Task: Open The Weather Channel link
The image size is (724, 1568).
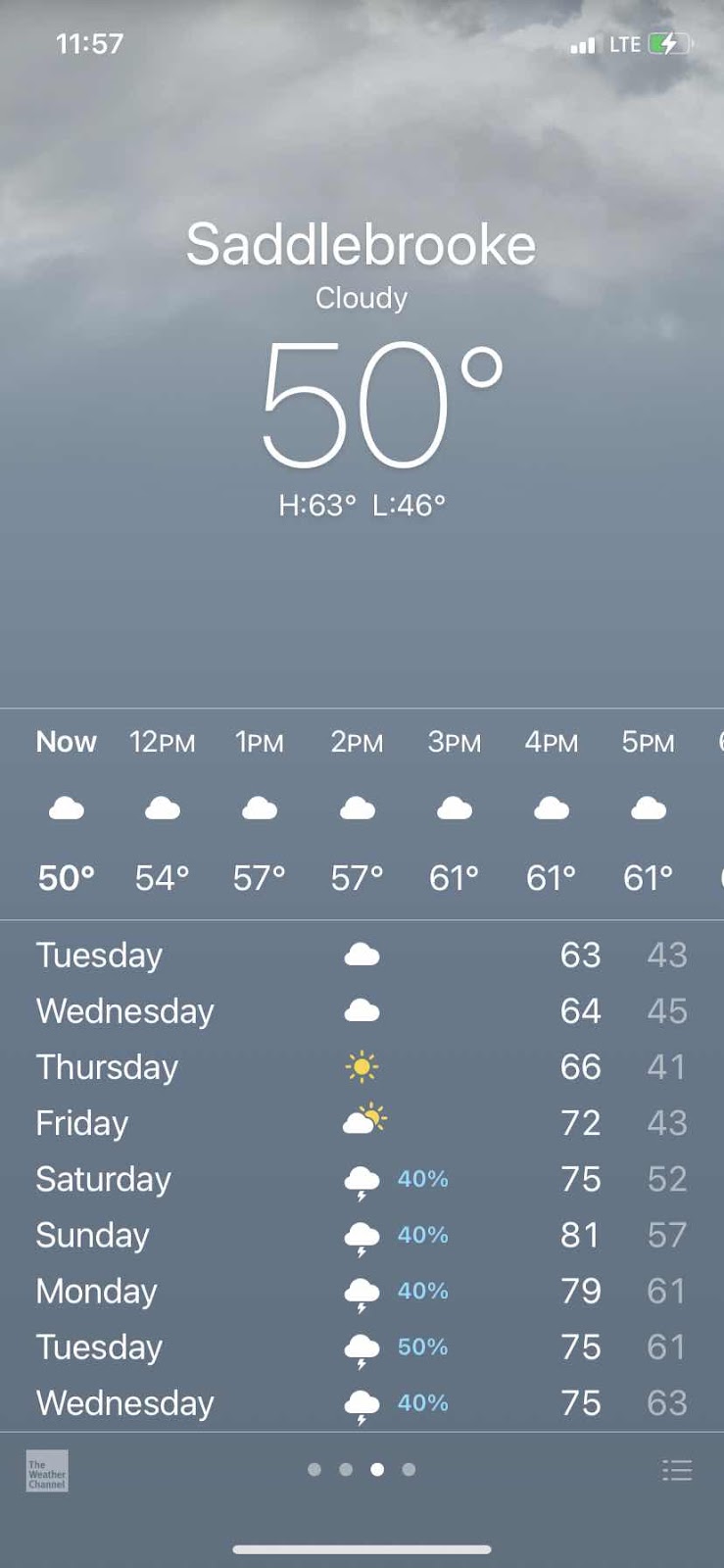Action: point(47,1471)
